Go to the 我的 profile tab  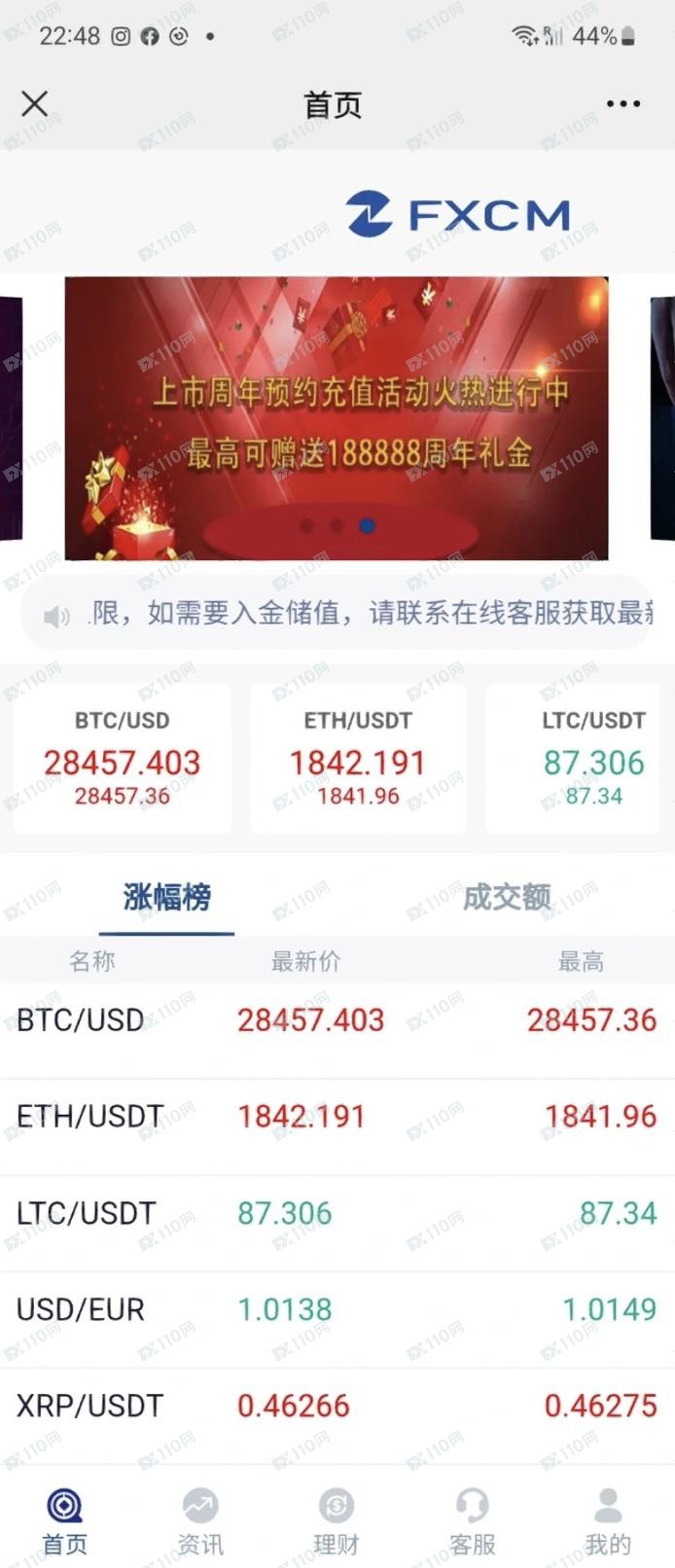pos(608,1522)
